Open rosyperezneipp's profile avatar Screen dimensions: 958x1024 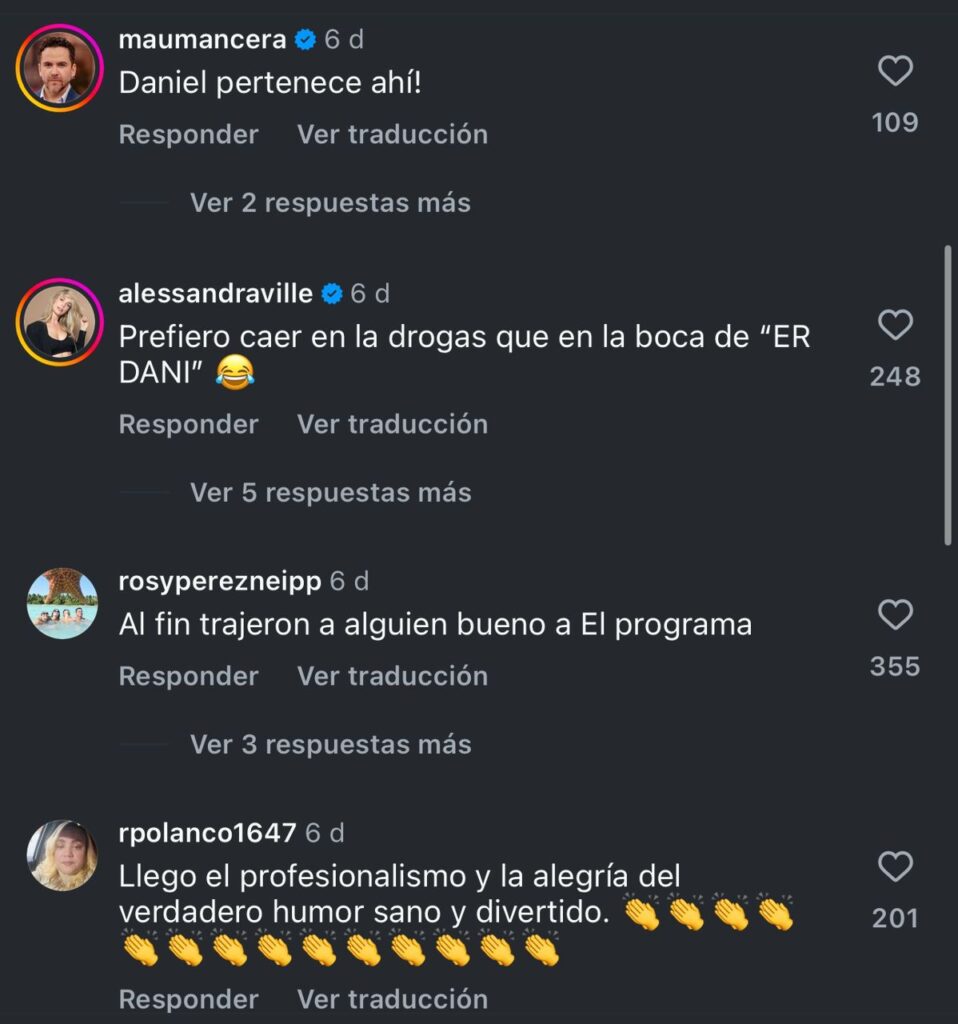pos(62,604)
